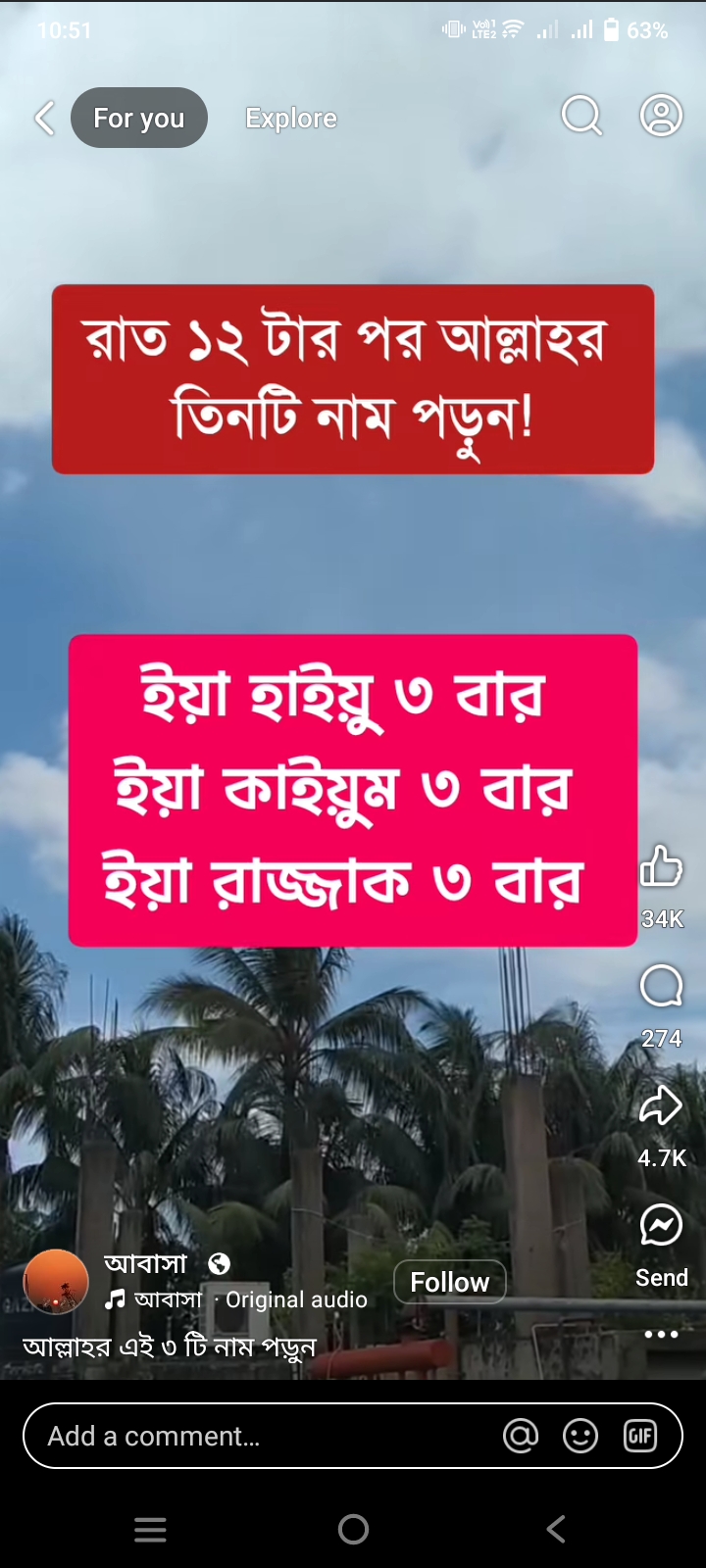Open the GIF picker in comment bar

[x=640, y=1436]
